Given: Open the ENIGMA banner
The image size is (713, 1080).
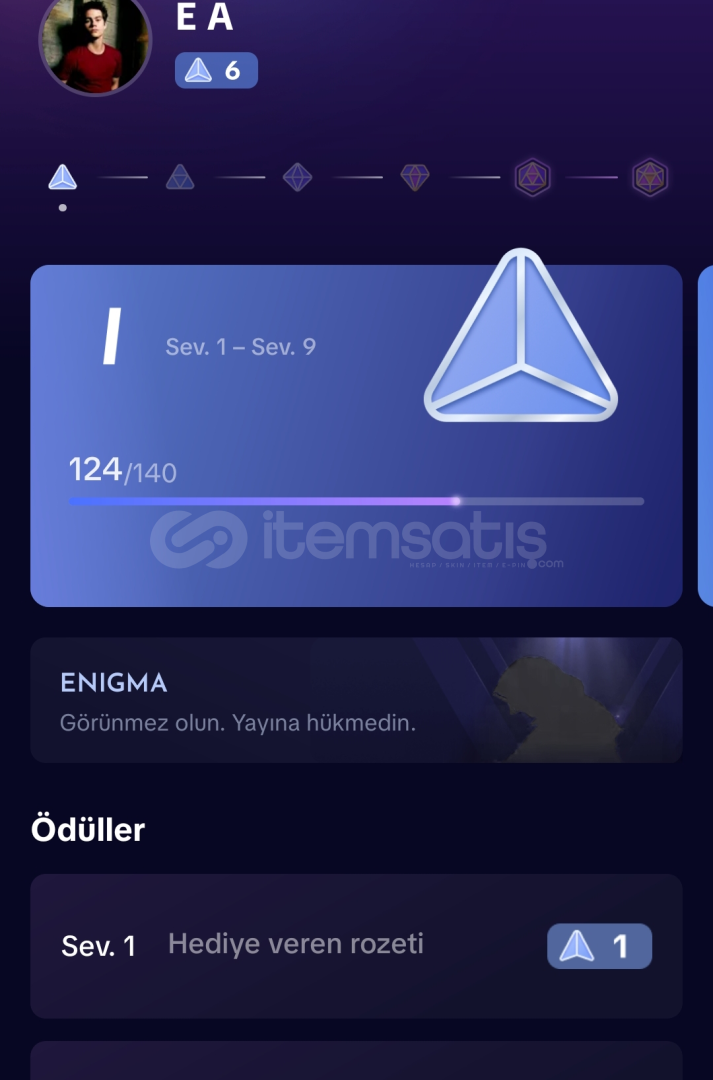Looking at the screenshot, I should tap(356, 700).
